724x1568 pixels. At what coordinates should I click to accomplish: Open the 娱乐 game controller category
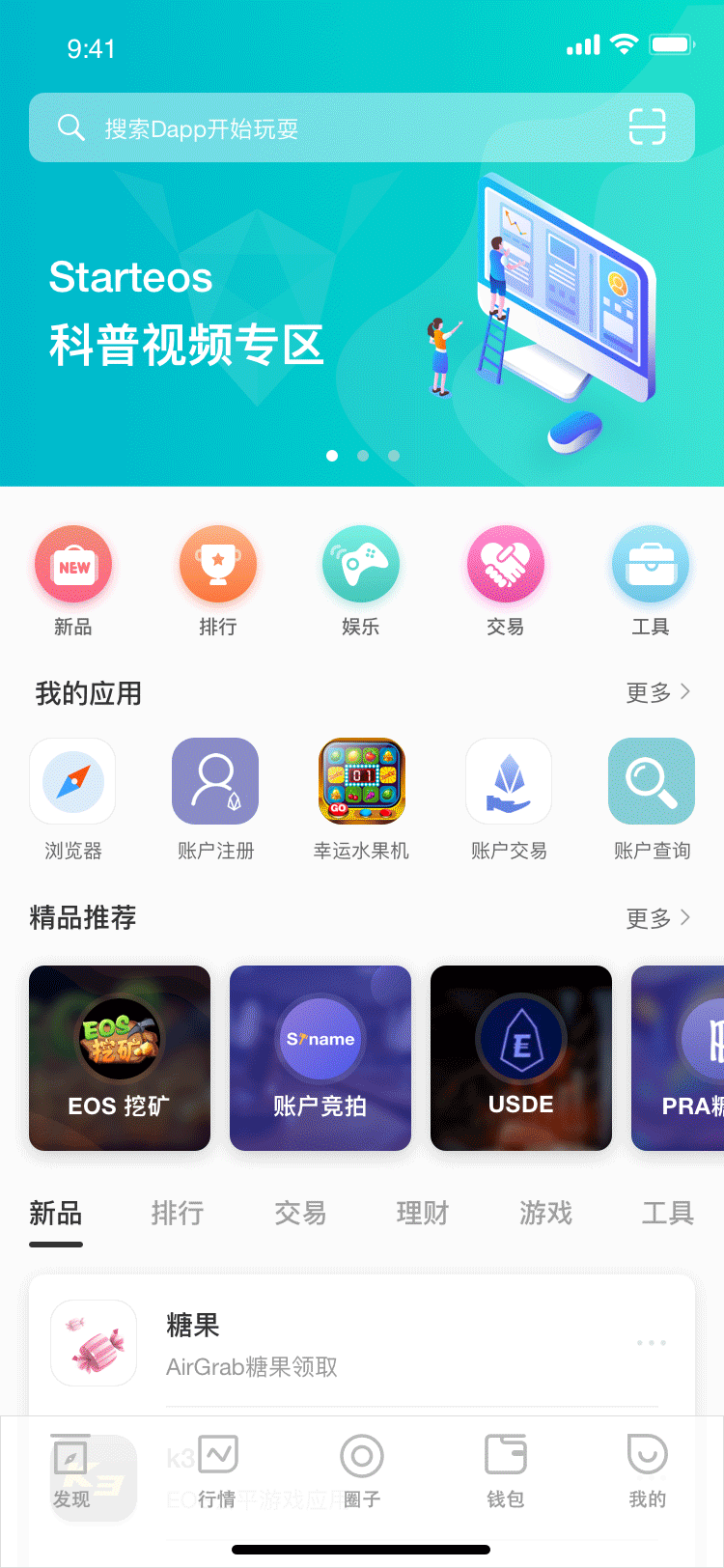pyautogui.click(x=362, y=564)
